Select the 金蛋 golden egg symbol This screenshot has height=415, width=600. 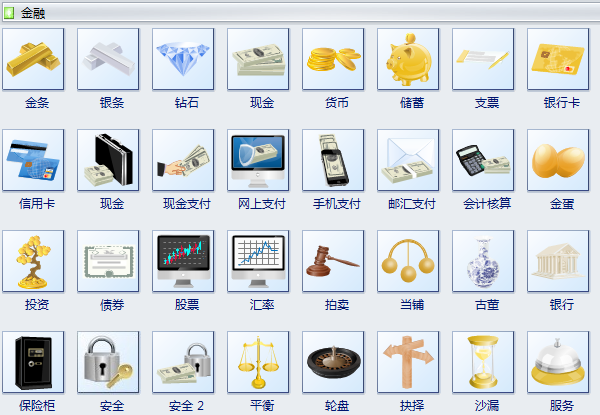pos(558,160)
